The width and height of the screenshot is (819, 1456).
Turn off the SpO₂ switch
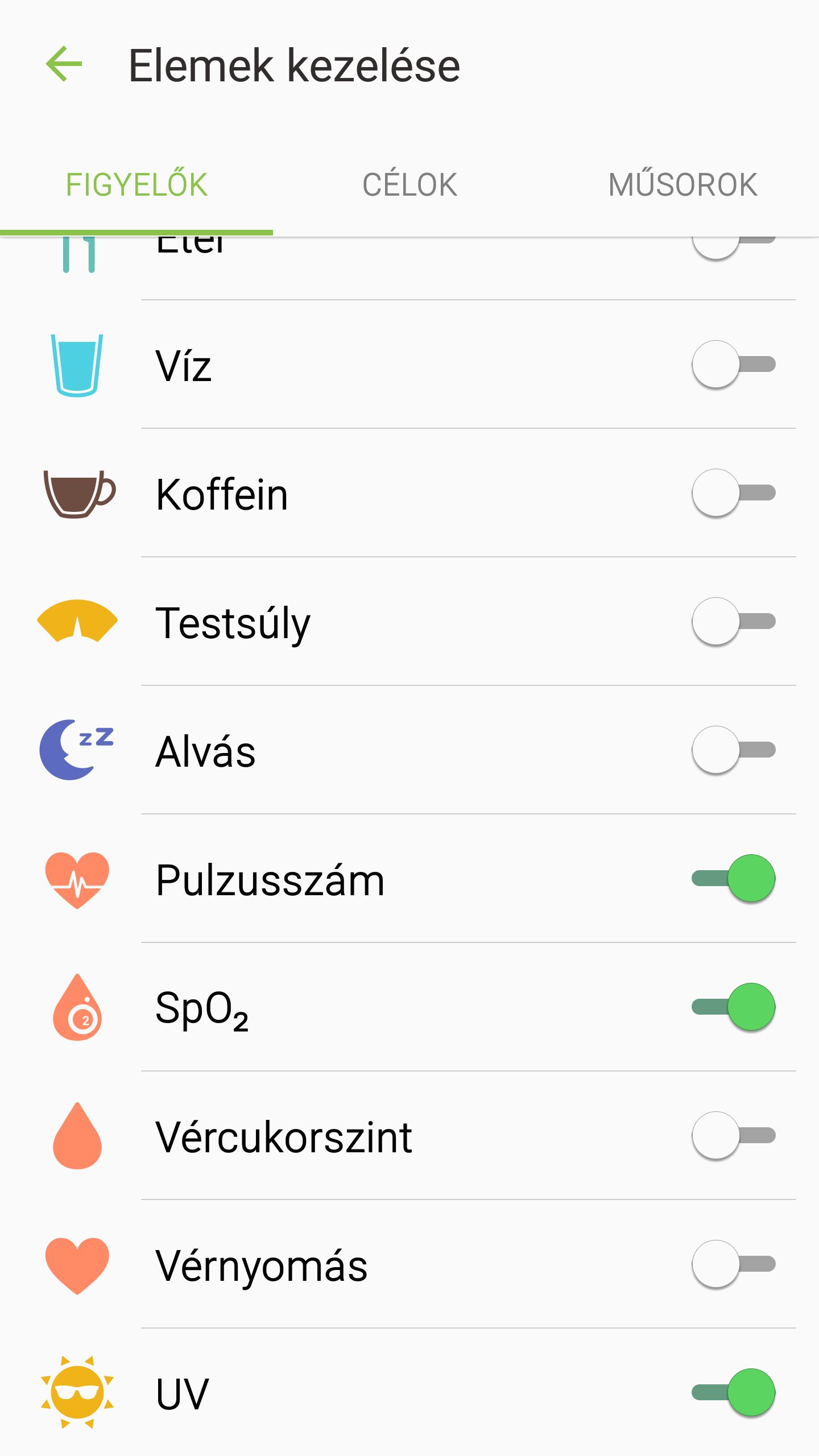coord(734,1007)
